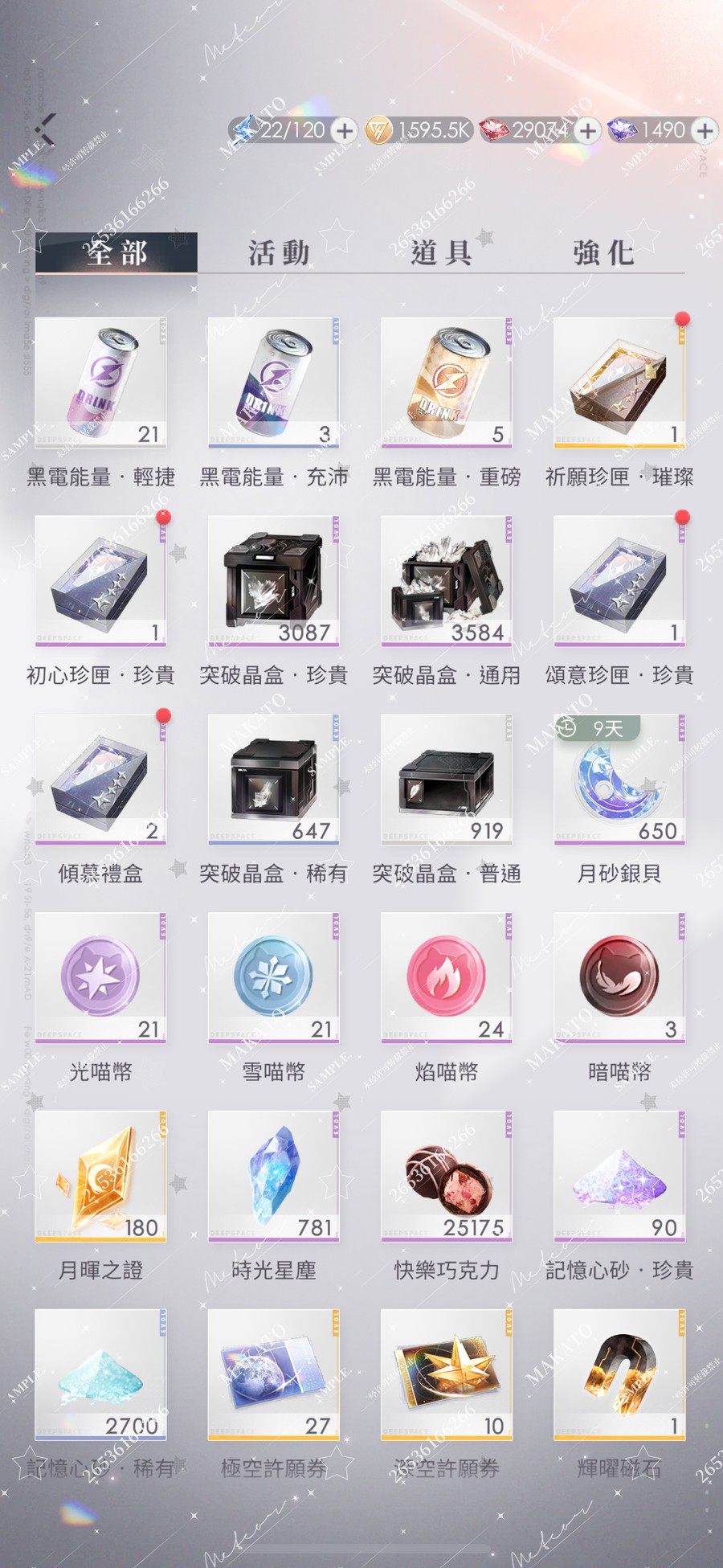Switch to the 活動 tab
This screenshot has width=723, height=1568.
pos(279,253)
